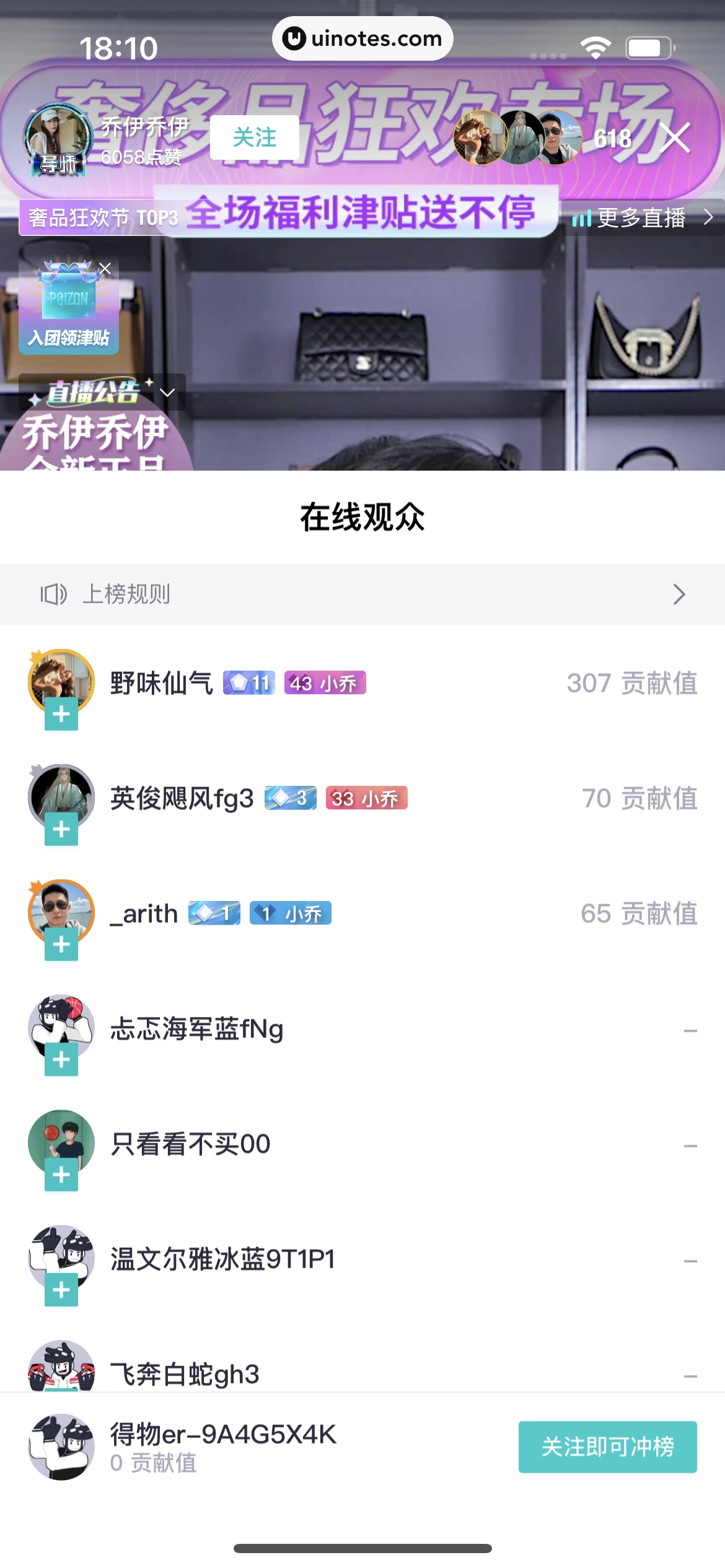Open the 上榜规则 ranking rules
Image resolution: width=725 pixels, height=1568 pixels.
tap(362, 595)
